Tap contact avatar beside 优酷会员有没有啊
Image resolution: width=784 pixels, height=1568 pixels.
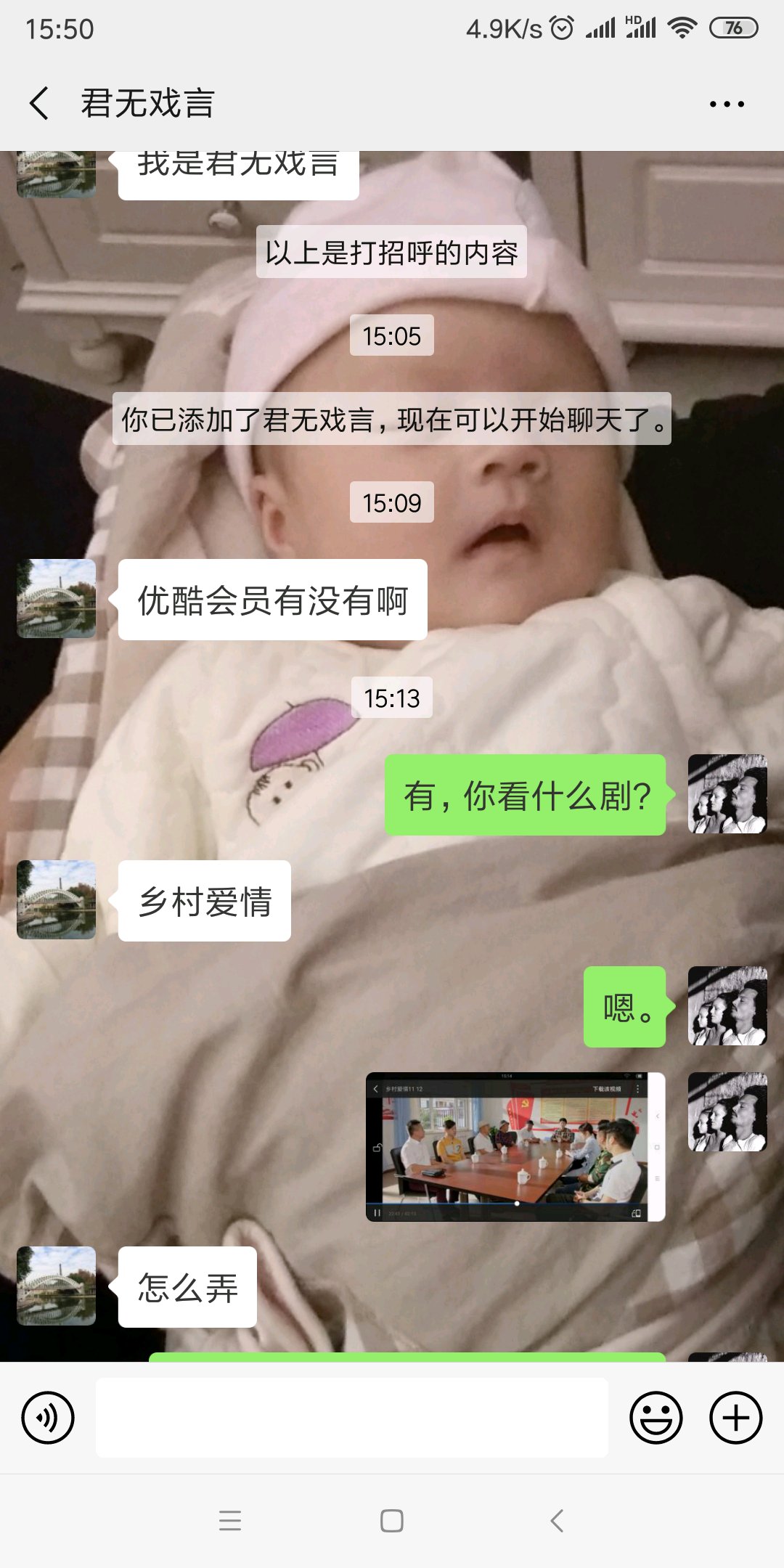(x=57, y=599)
